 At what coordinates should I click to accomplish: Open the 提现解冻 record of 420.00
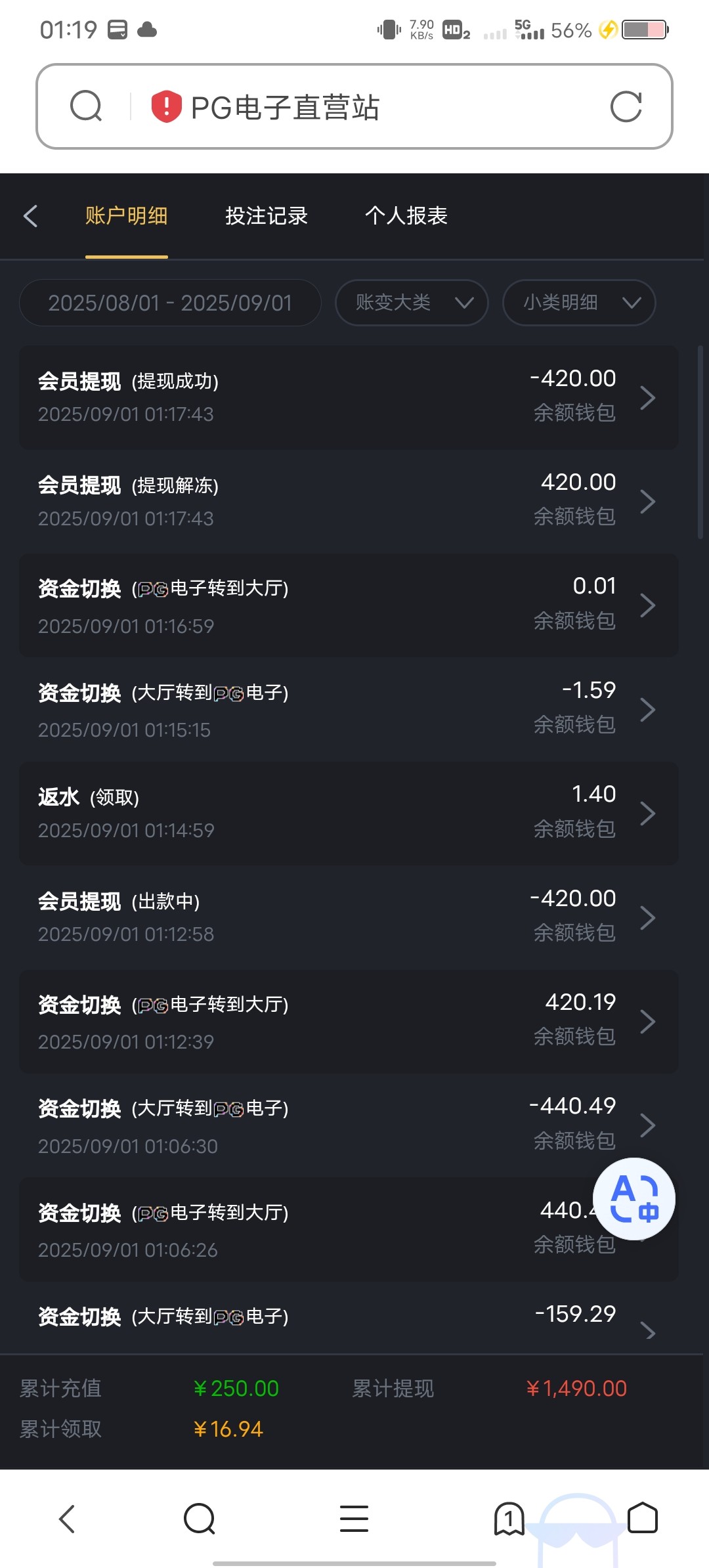click(348, 501)
